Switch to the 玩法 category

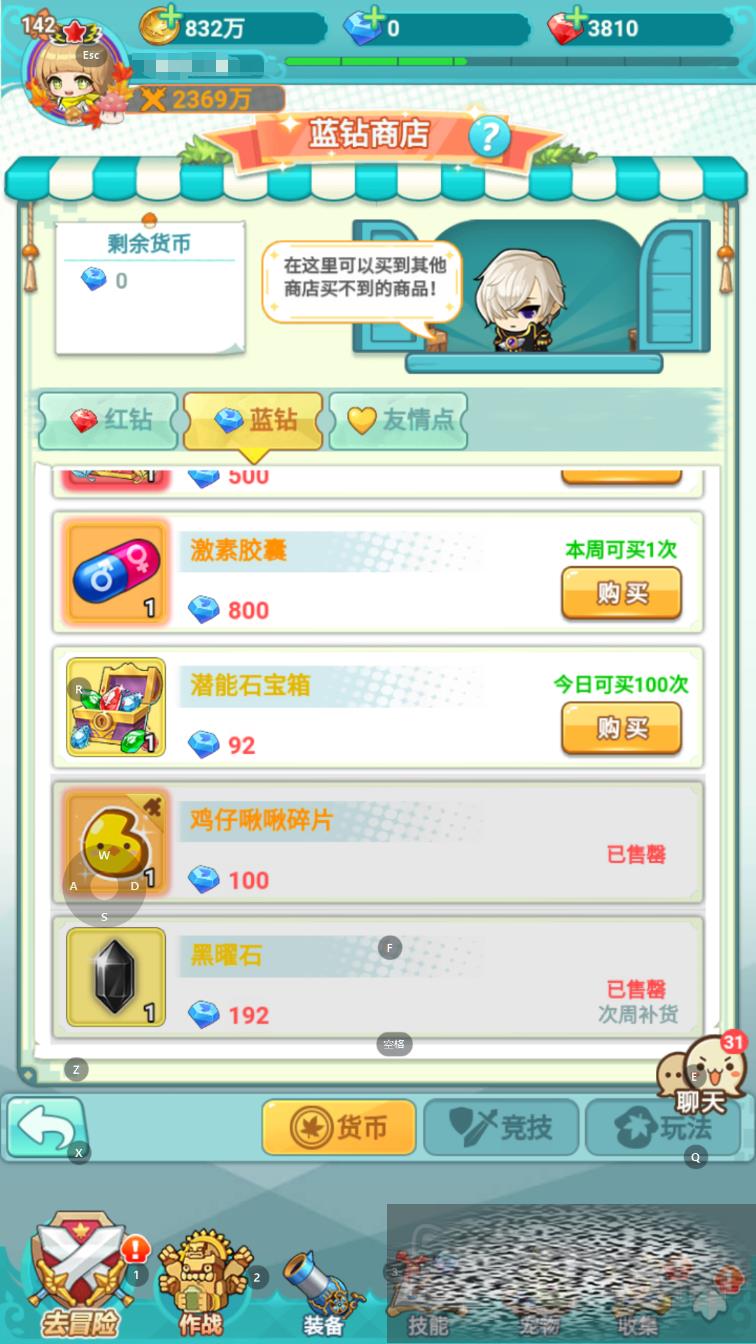(663, 1128)
